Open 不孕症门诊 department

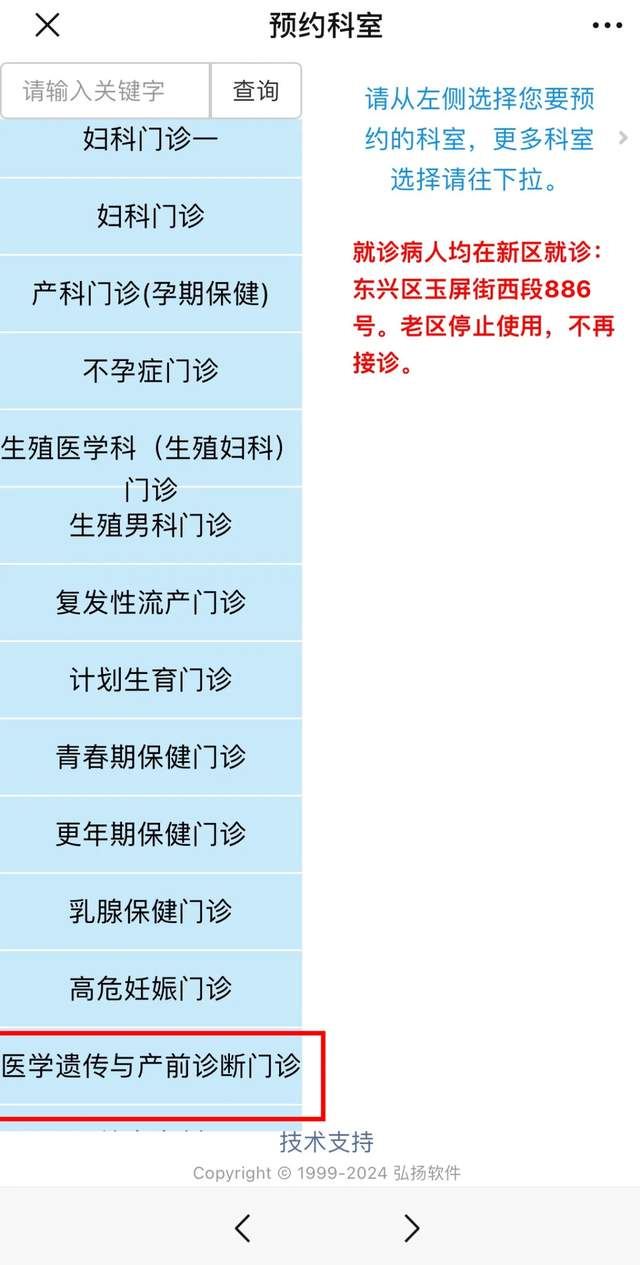[x=150, y=371]
